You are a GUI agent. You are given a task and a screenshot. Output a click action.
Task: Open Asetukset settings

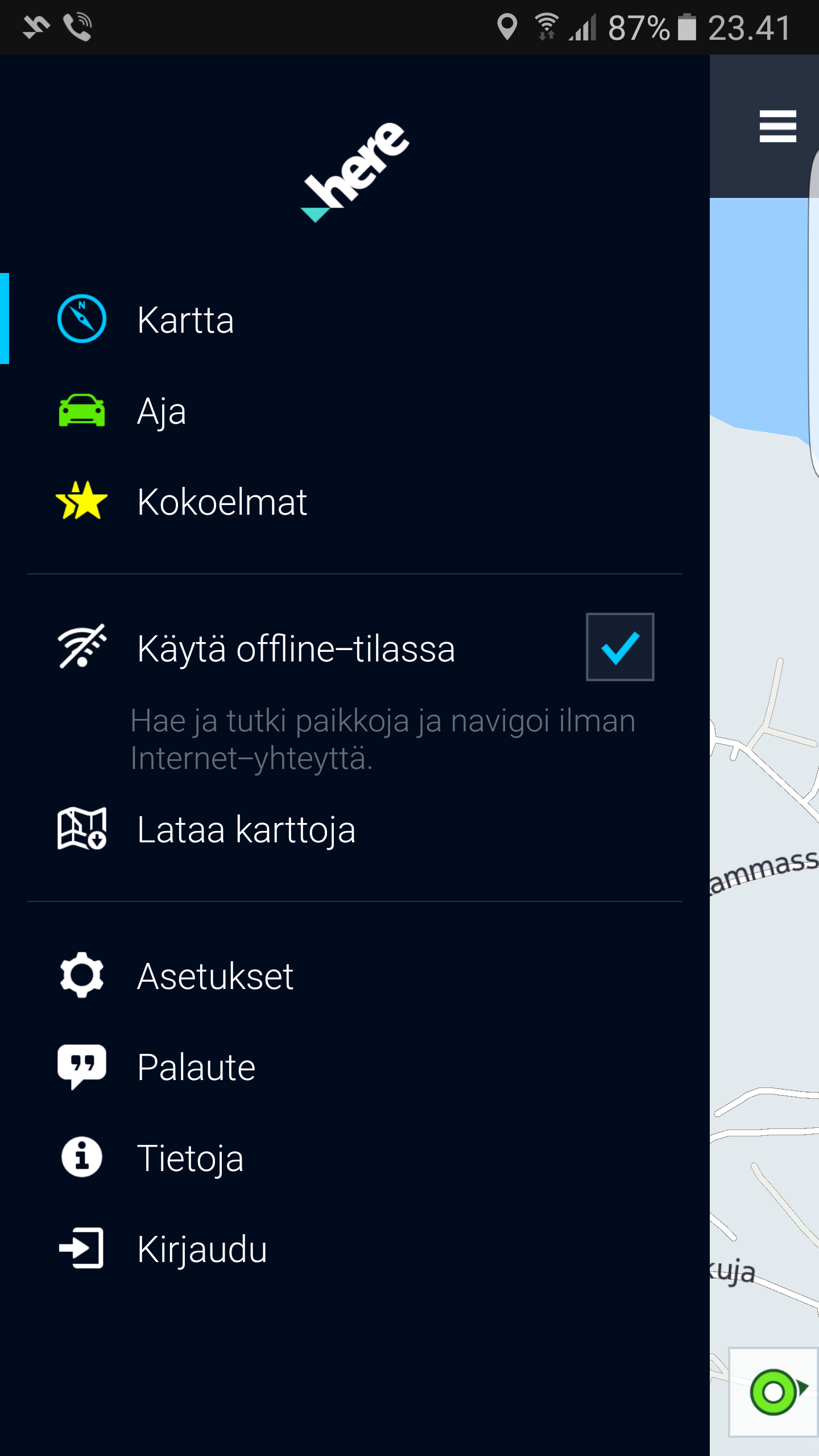(215, 977)
